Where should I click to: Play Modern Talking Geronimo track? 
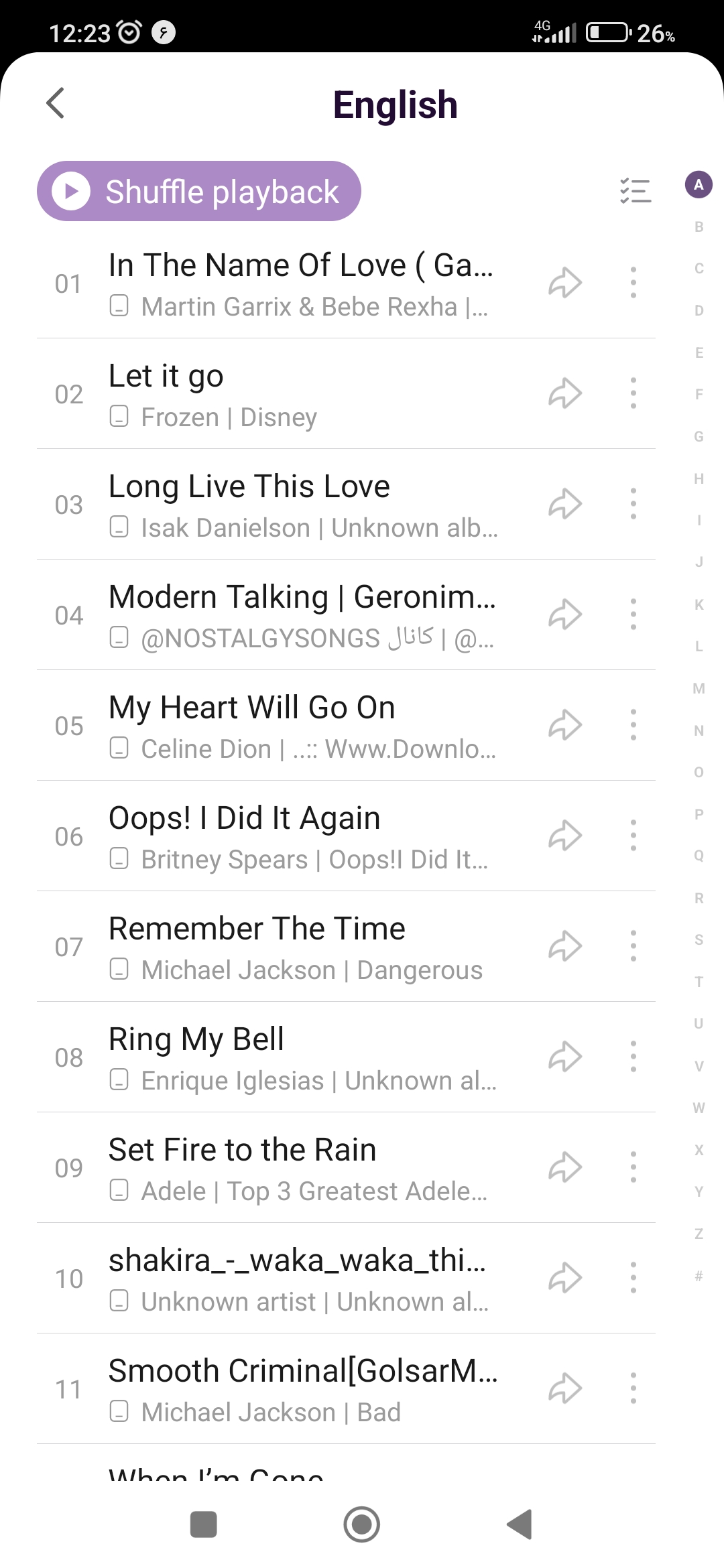pyautogui.click(x=302, y=615)
